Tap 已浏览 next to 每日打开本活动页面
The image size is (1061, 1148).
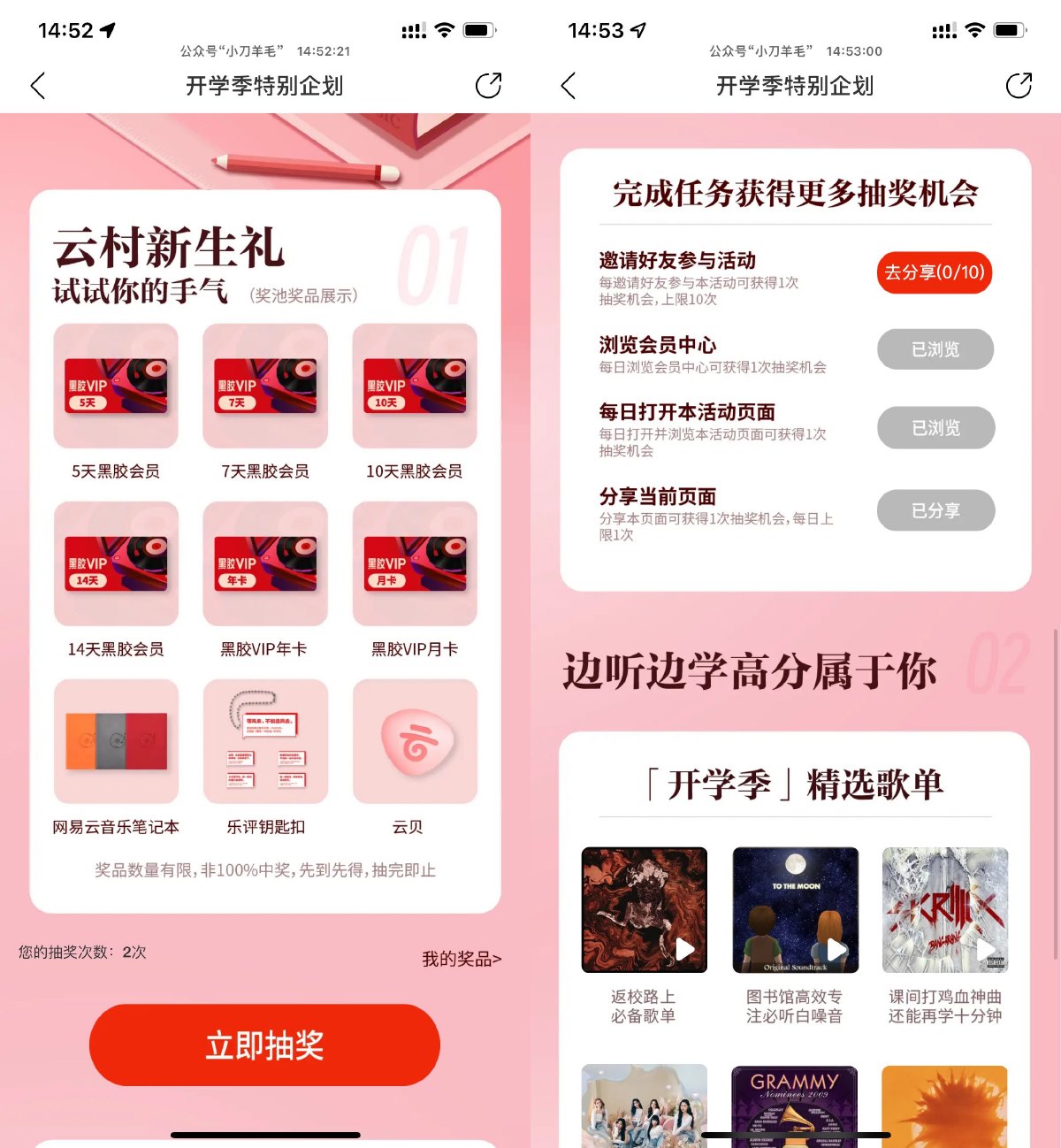[x=935, y=428]
